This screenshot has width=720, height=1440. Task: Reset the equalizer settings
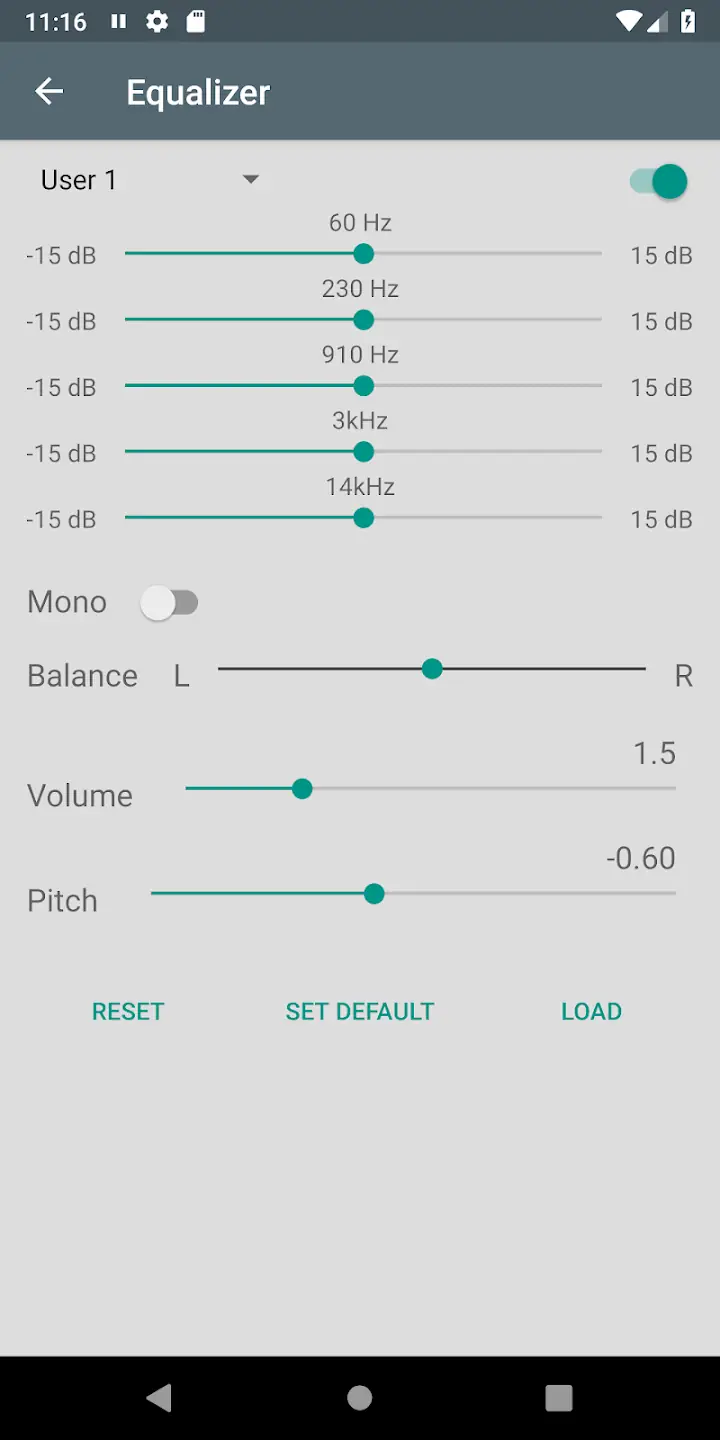pos(128,1011)
